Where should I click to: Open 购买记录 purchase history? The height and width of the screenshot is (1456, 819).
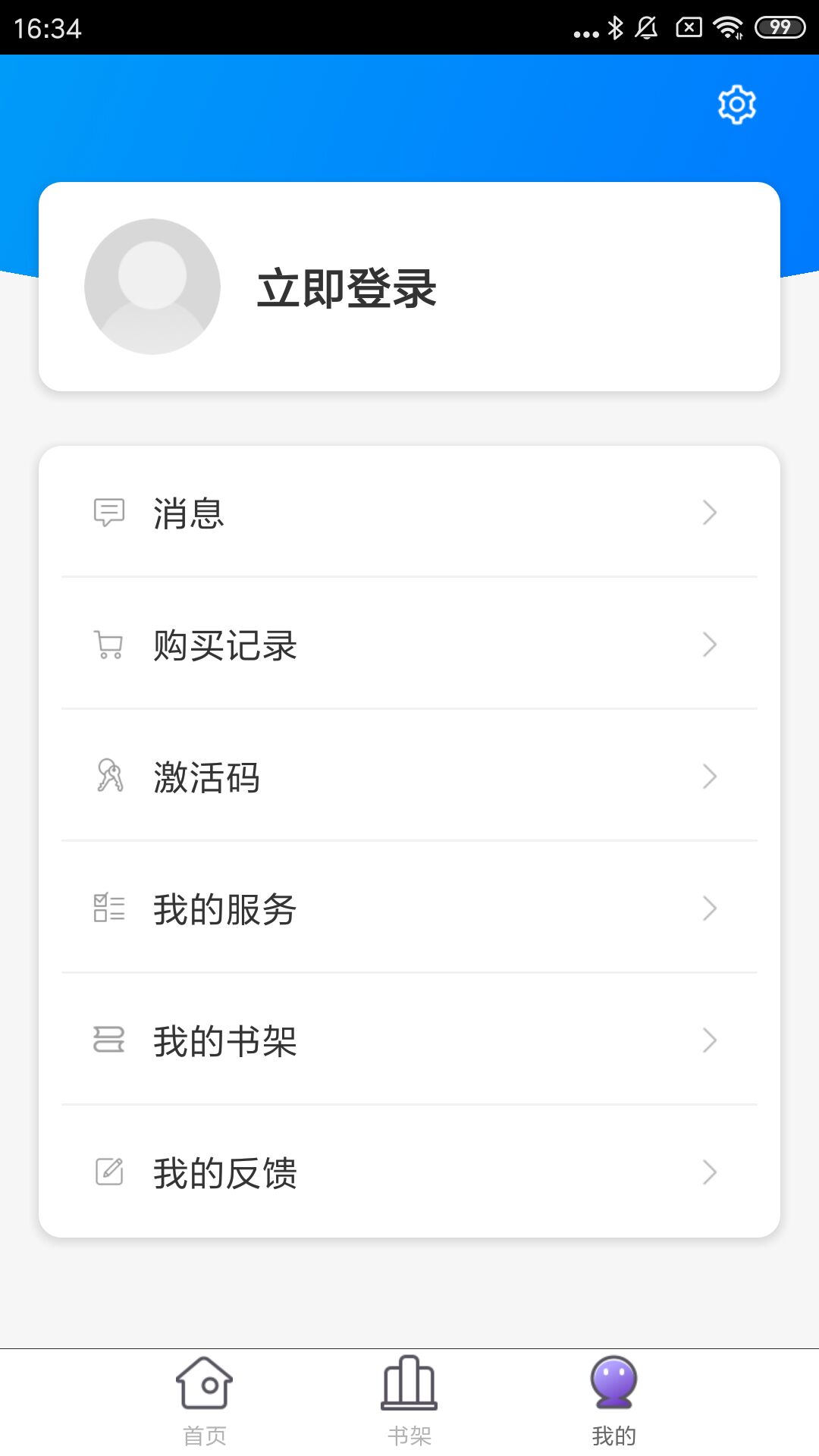pos(409,645)
